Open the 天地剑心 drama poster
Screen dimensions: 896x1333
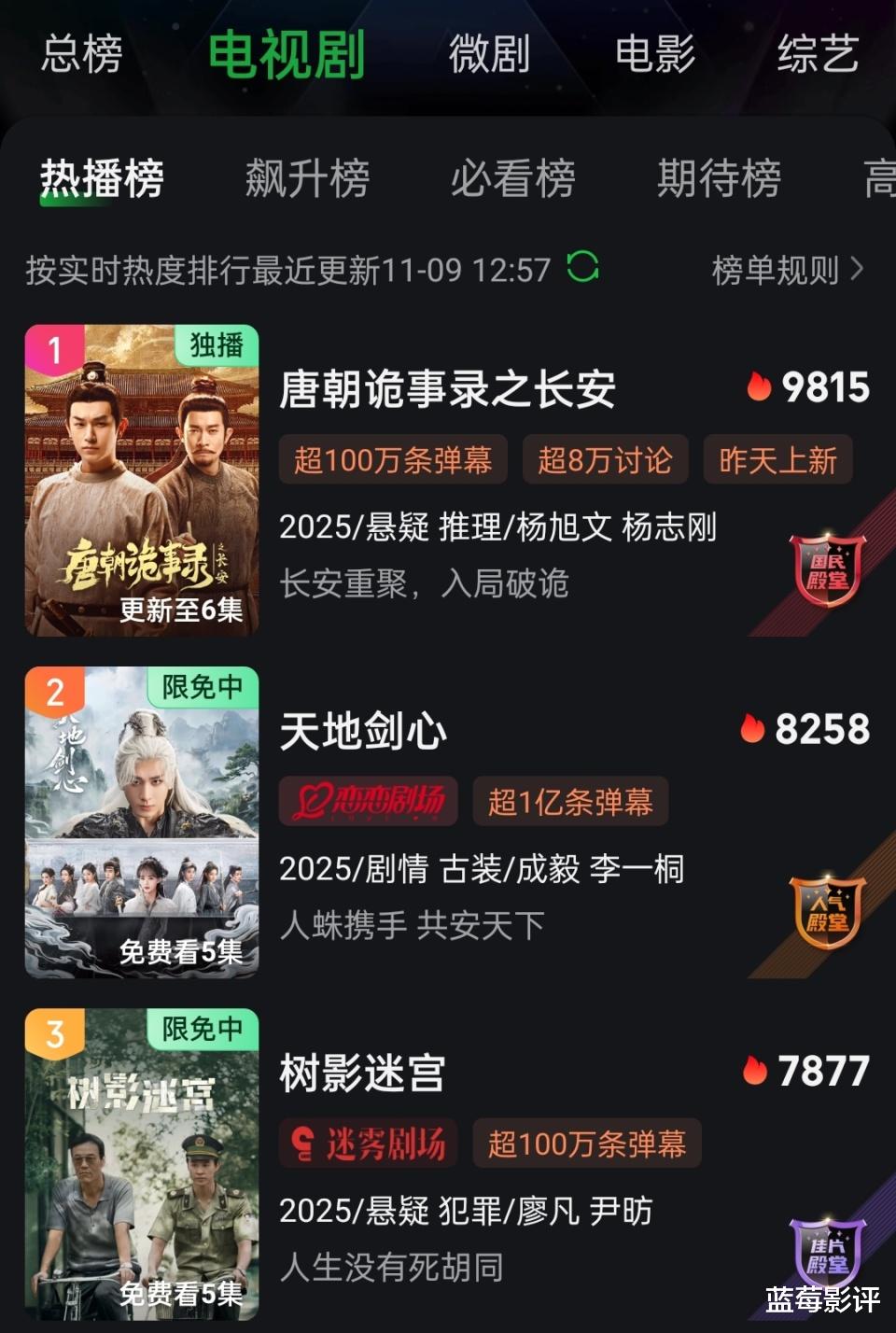(x=142, y=822)
